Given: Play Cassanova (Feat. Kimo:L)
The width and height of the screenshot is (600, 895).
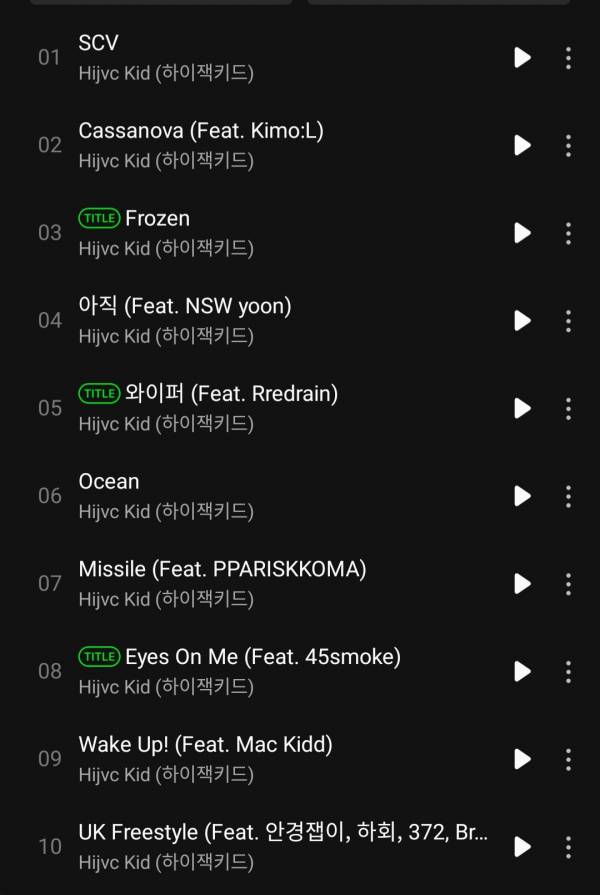Looking at the screenshot, I should pos(522,145).
